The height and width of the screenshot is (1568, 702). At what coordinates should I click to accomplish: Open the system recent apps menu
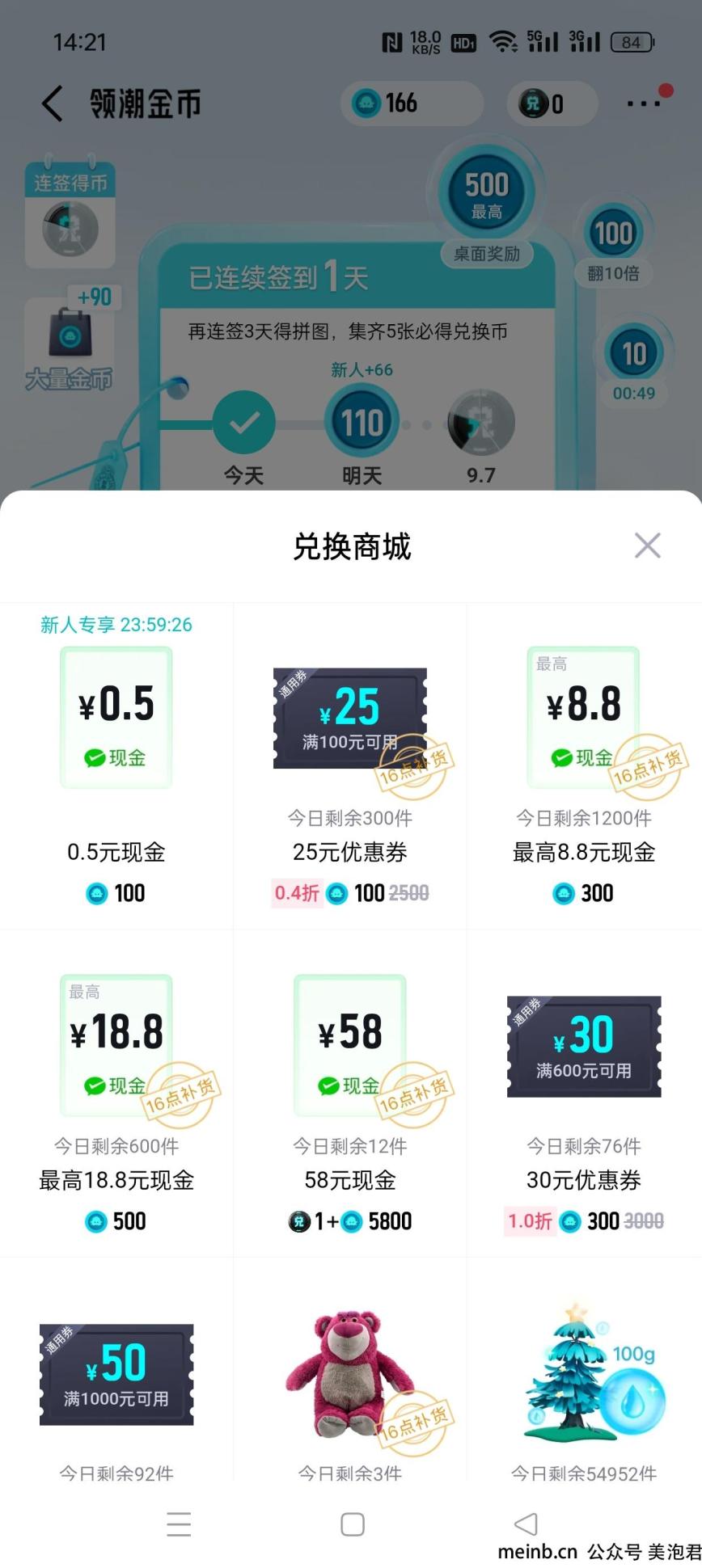(179, 1524)
